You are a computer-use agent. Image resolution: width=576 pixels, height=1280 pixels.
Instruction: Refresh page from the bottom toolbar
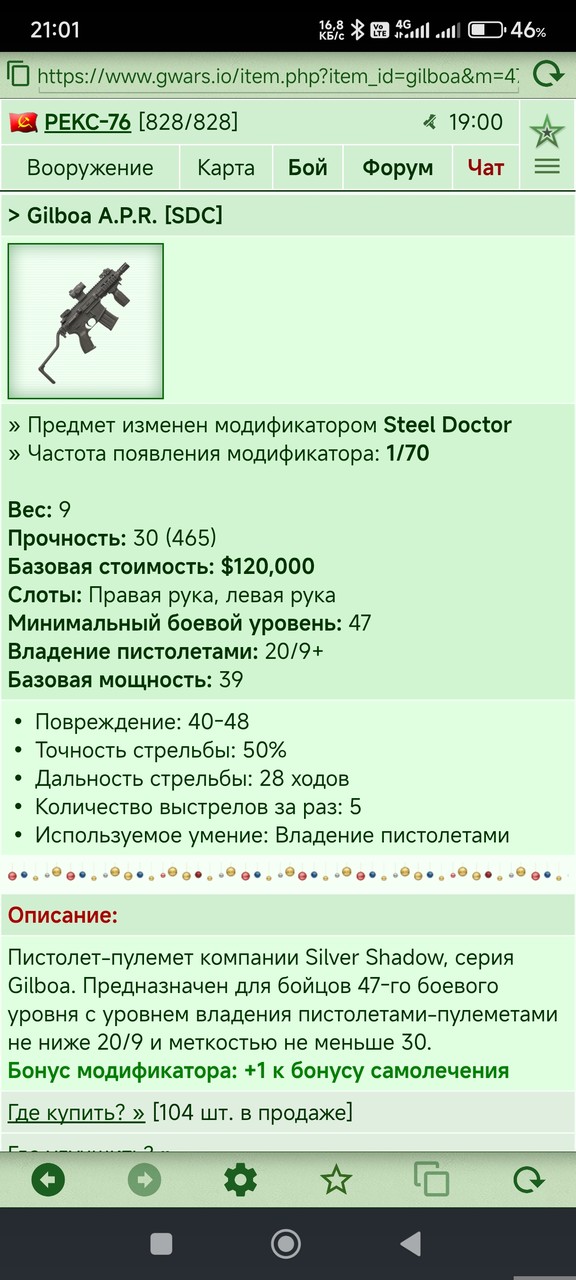[528, 1181]
